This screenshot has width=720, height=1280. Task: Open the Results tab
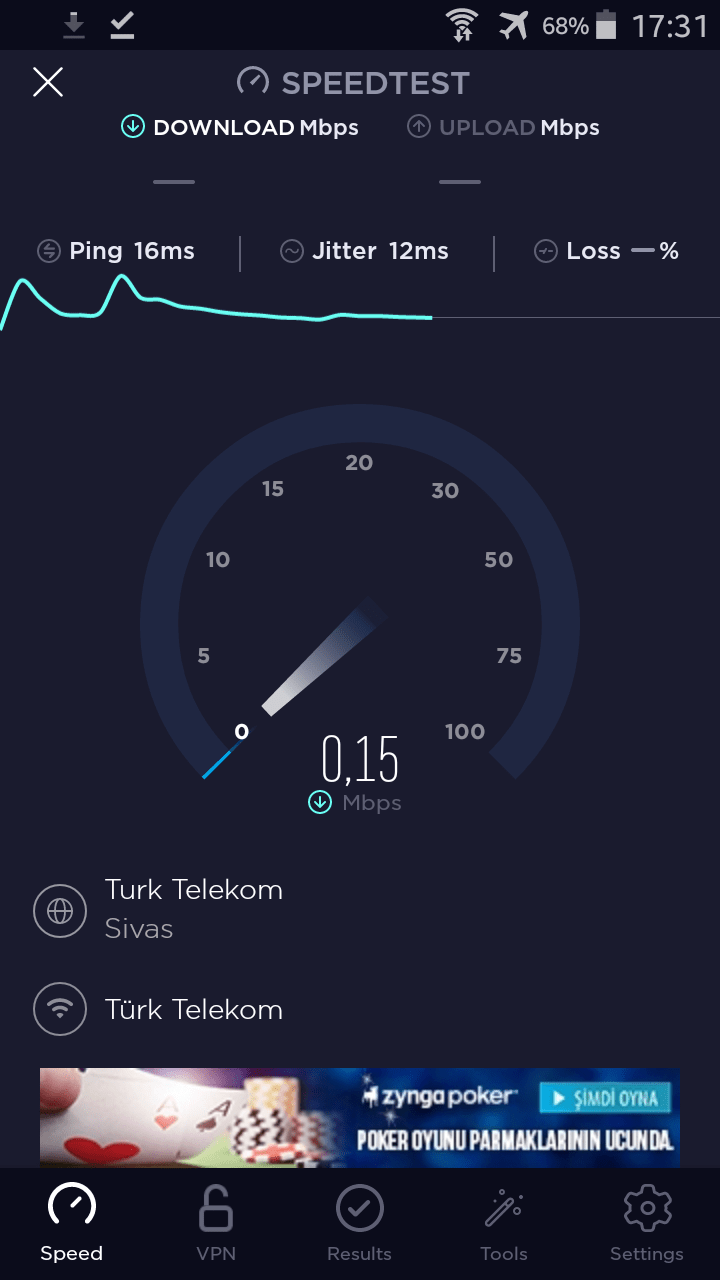pyautogui.click(x=359, y=1222)
